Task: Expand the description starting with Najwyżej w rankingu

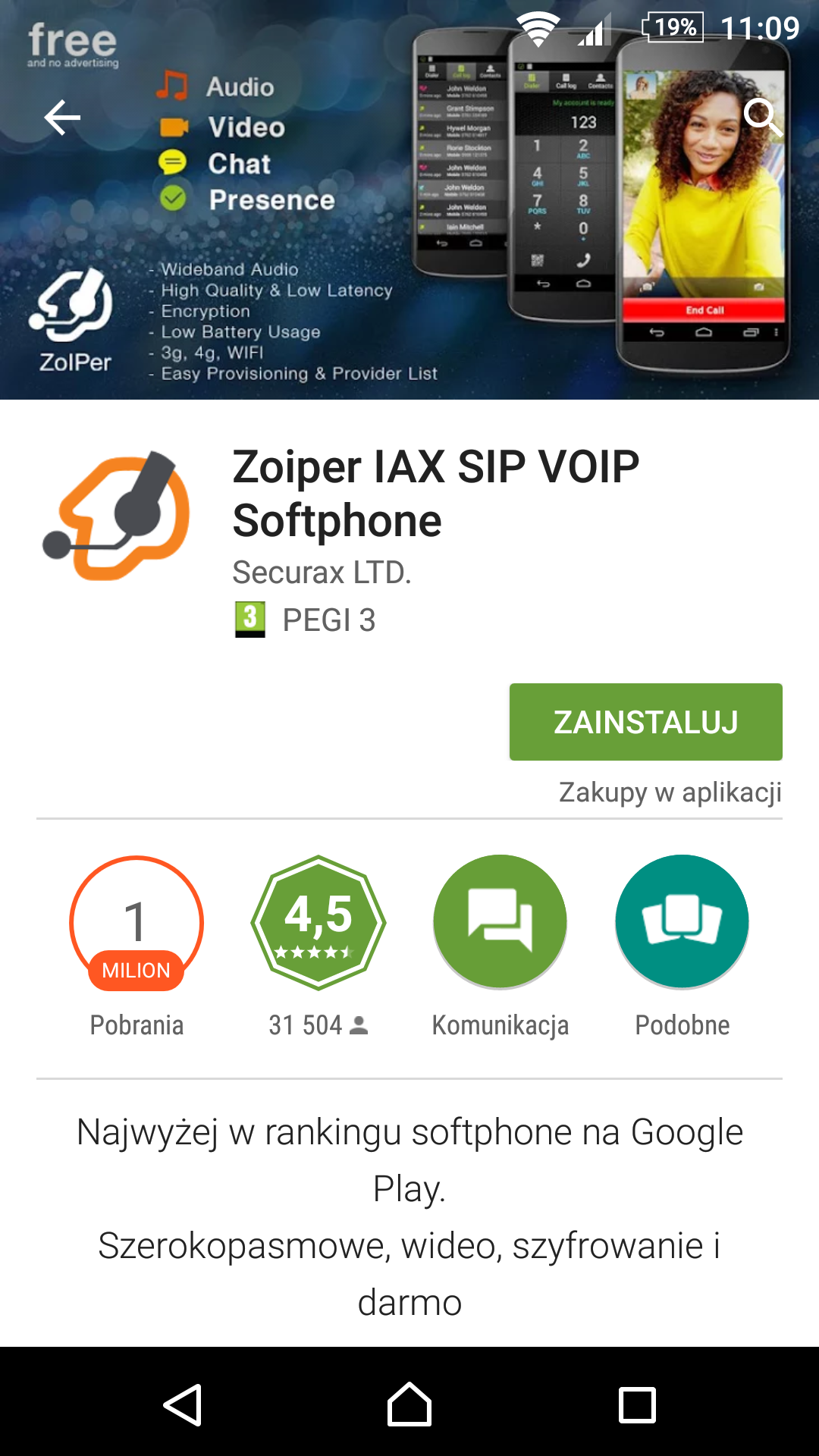Action: click(x=409, y=1216)
